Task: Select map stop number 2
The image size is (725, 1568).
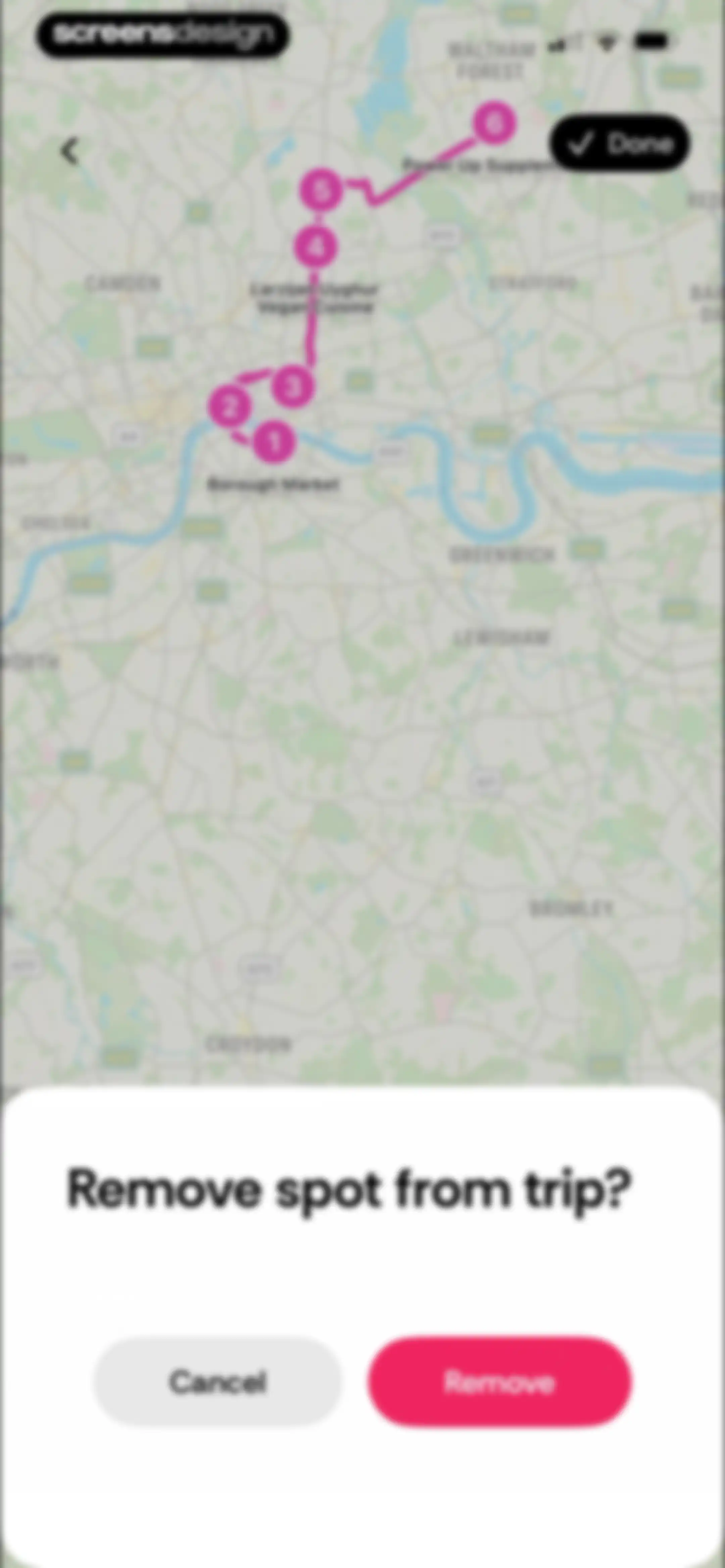Action: (x=230, y=407)
